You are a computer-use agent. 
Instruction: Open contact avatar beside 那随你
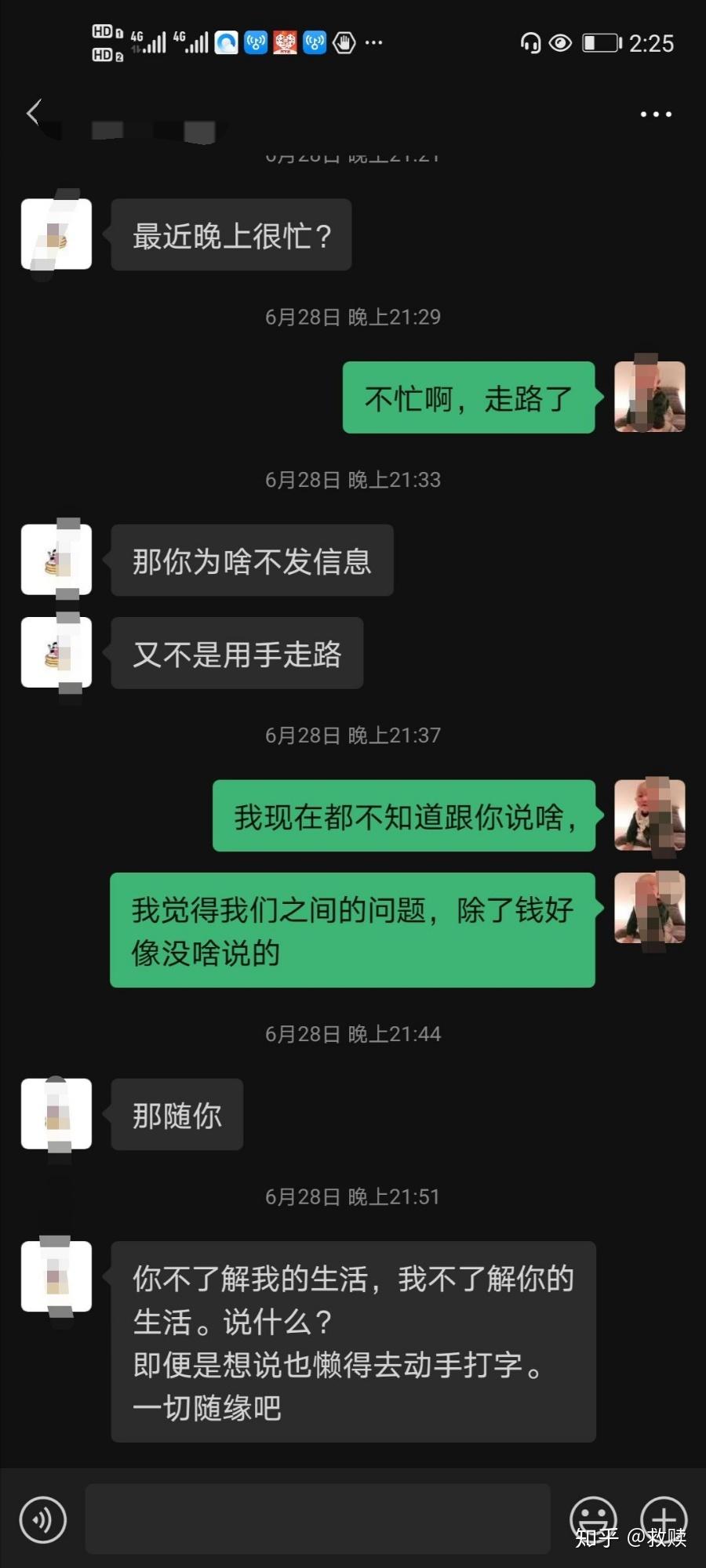click(x=56, y=1114)
